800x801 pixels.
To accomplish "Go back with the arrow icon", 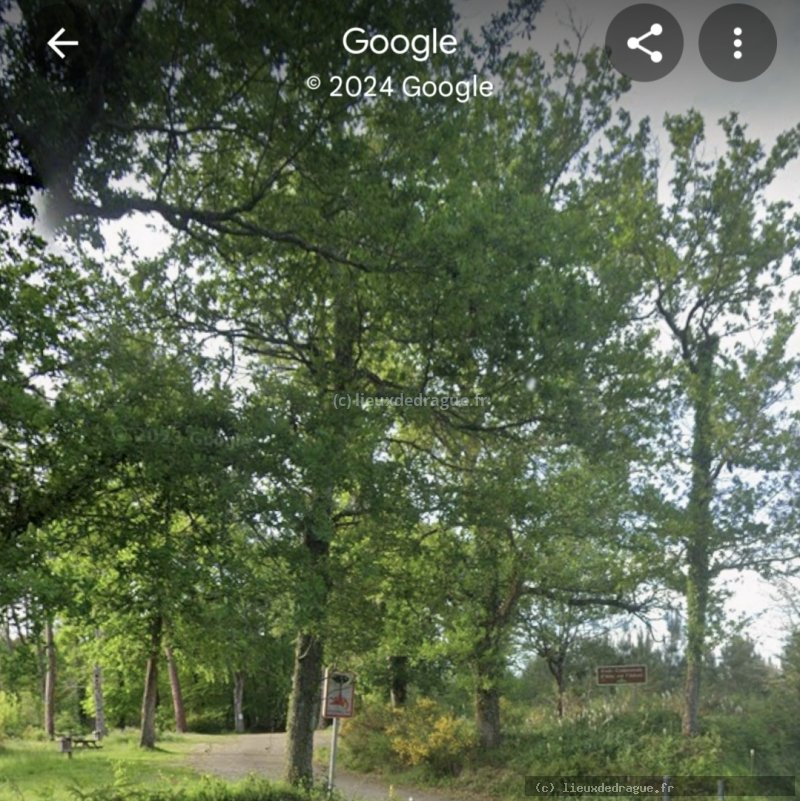I will point(62,43).
